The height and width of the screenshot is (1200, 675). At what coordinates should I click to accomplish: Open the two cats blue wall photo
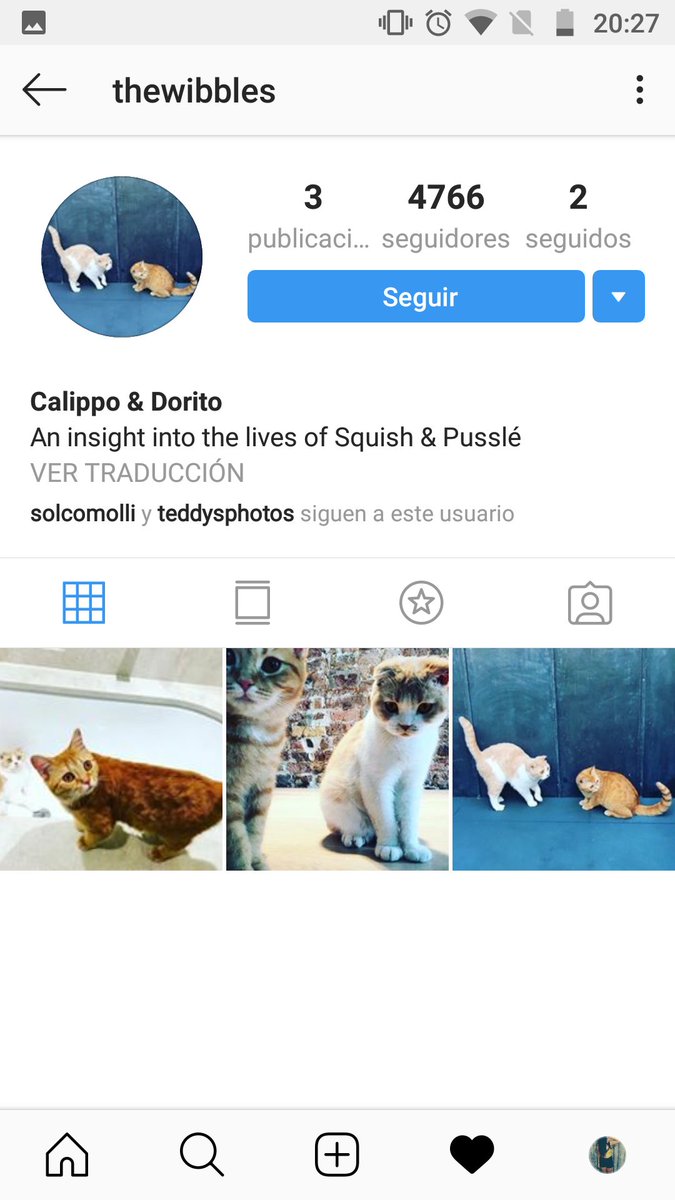tap(564, 759)
